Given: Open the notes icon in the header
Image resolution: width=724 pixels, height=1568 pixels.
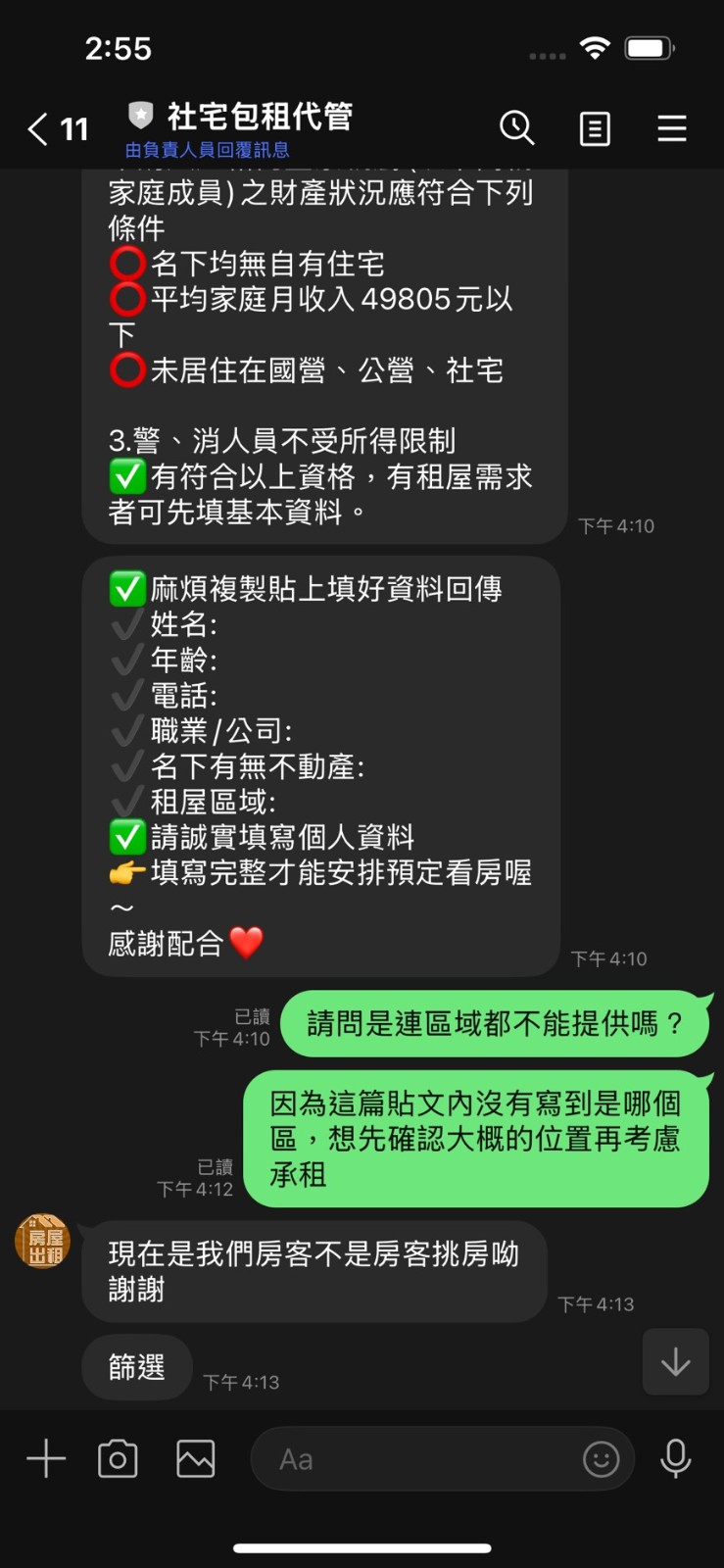Looking at the screenshot, I should coord(595,128).
